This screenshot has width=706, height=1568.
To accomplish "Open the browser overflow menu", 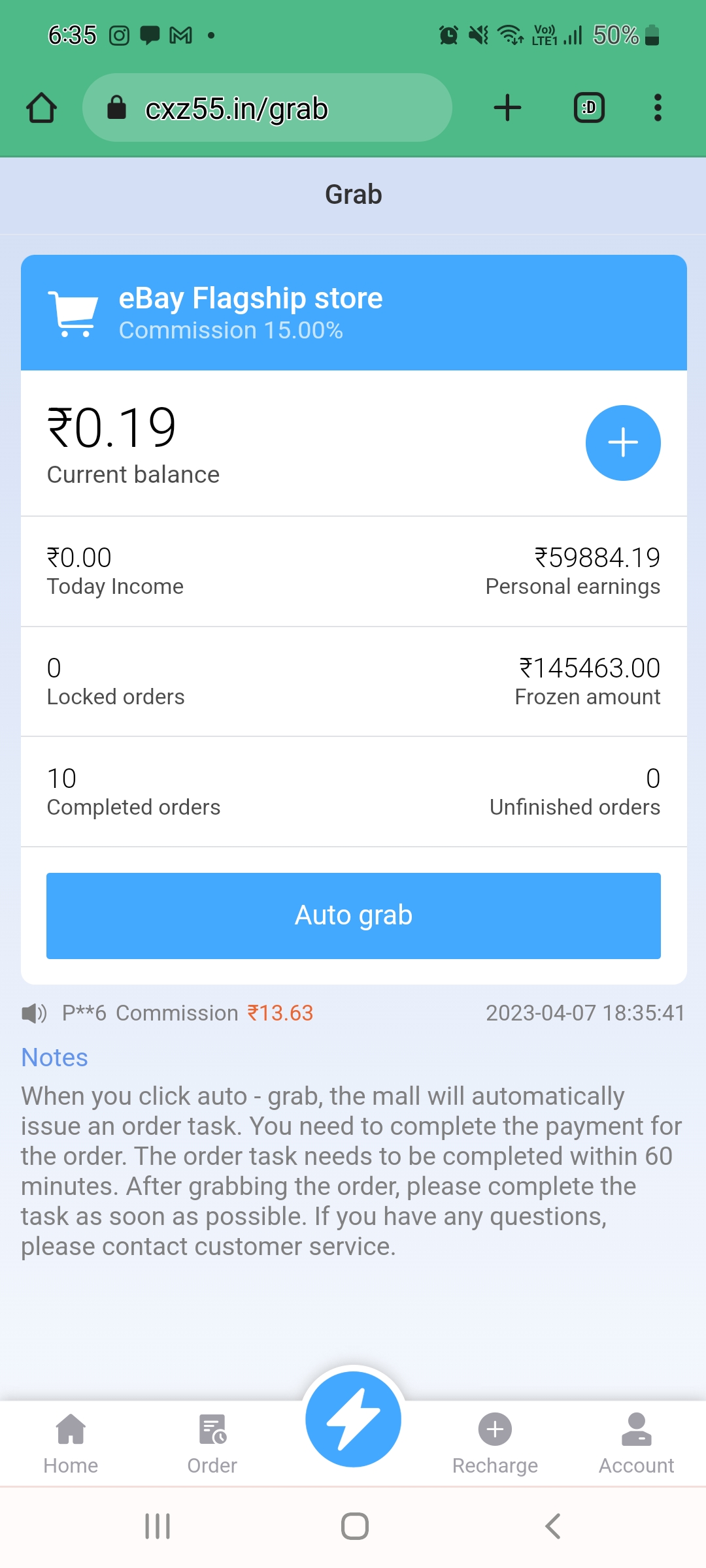I will [x=658, y=108].
